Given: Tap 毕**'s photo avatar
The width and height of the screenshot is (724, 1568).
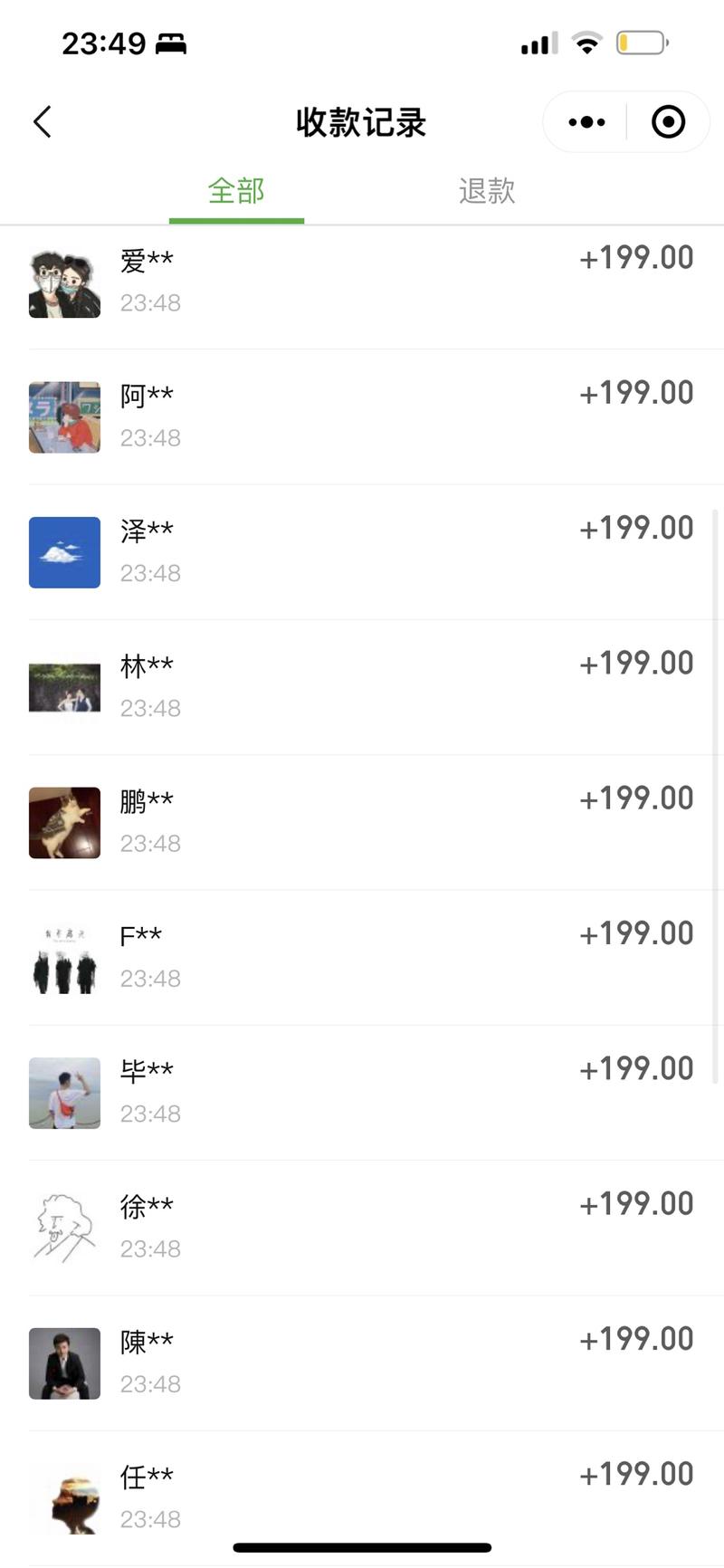Looking at the screenshot, I should (x=64, y=1092).
